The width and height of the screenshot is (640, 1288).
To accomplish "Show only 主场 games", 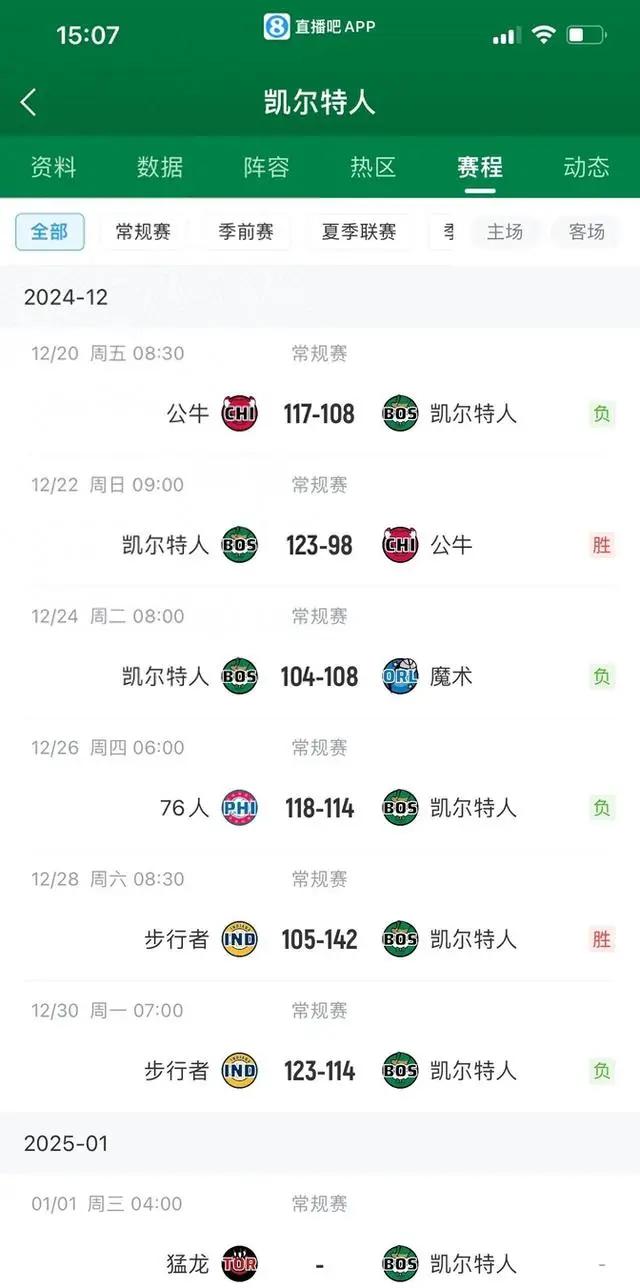I will click(x=505, y=232).
